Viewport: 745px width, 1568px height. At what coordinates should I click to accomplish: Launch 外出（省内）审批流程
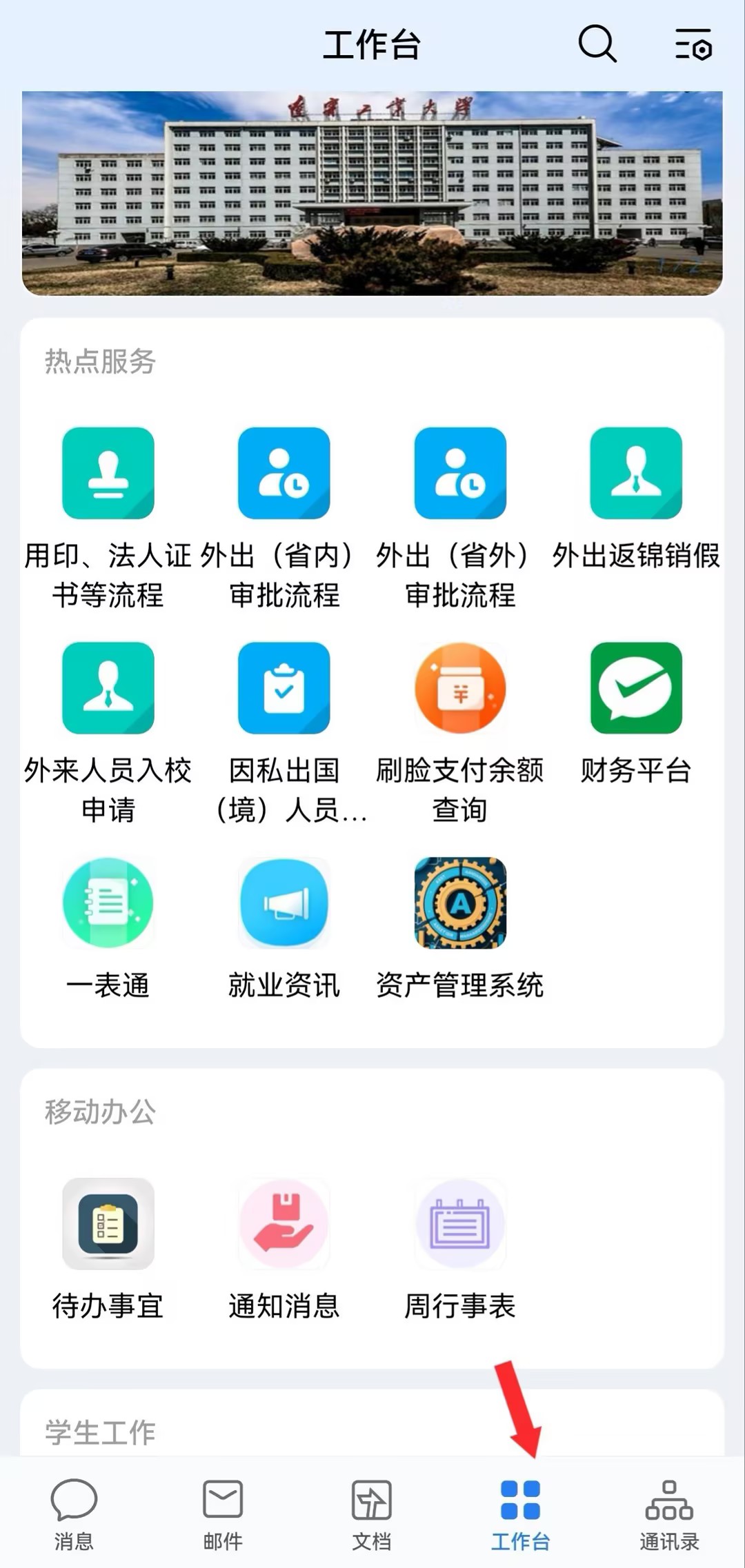[284, 473]
